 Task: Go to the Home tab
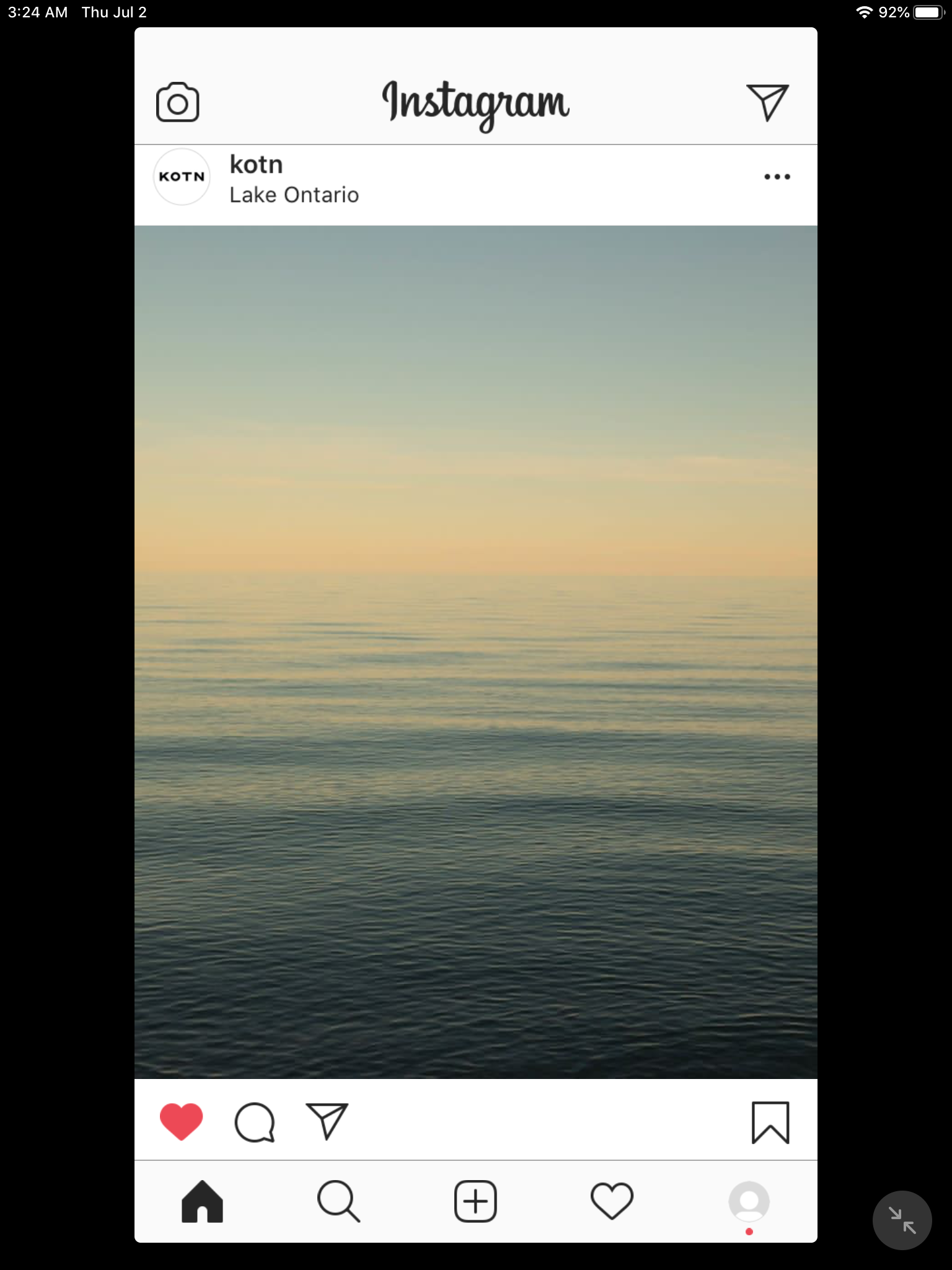click(x=202, y=1202)
